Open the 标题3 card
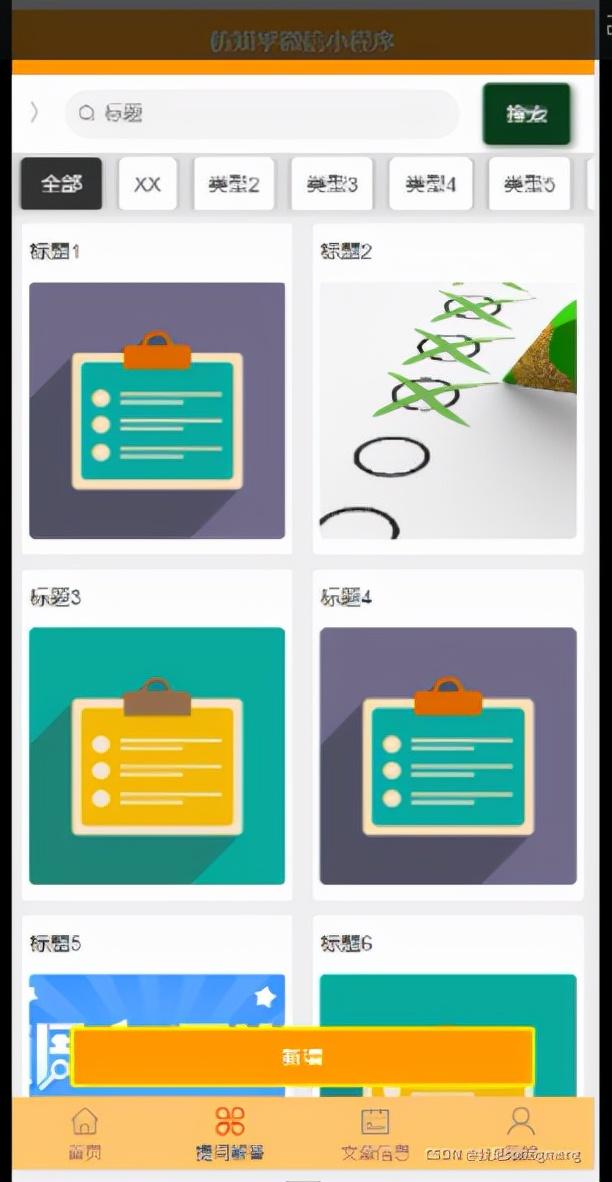The width and height of the screenshot is (612, 1182). [157, 735]
